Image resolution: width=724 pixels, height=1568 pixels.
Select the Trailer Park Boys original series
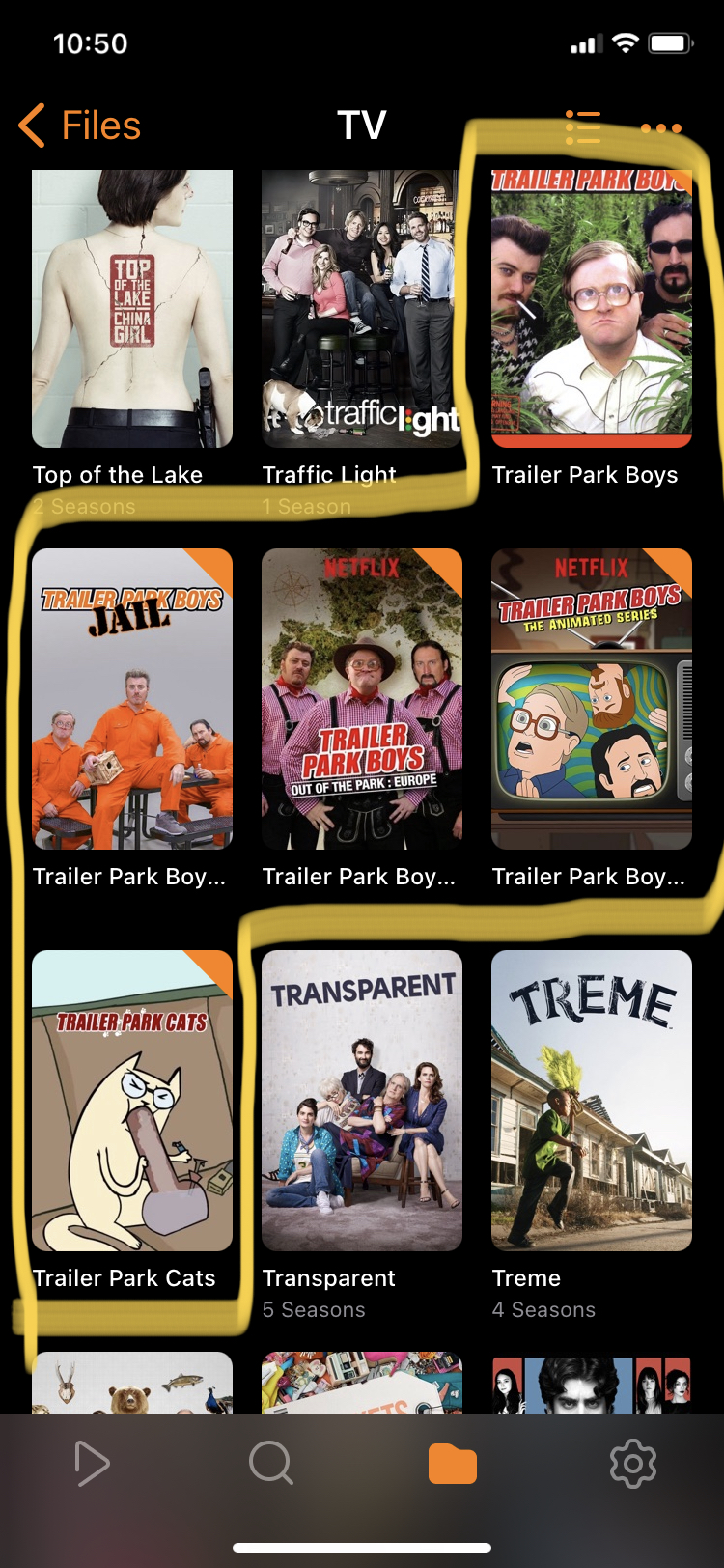tap(592, 309)
